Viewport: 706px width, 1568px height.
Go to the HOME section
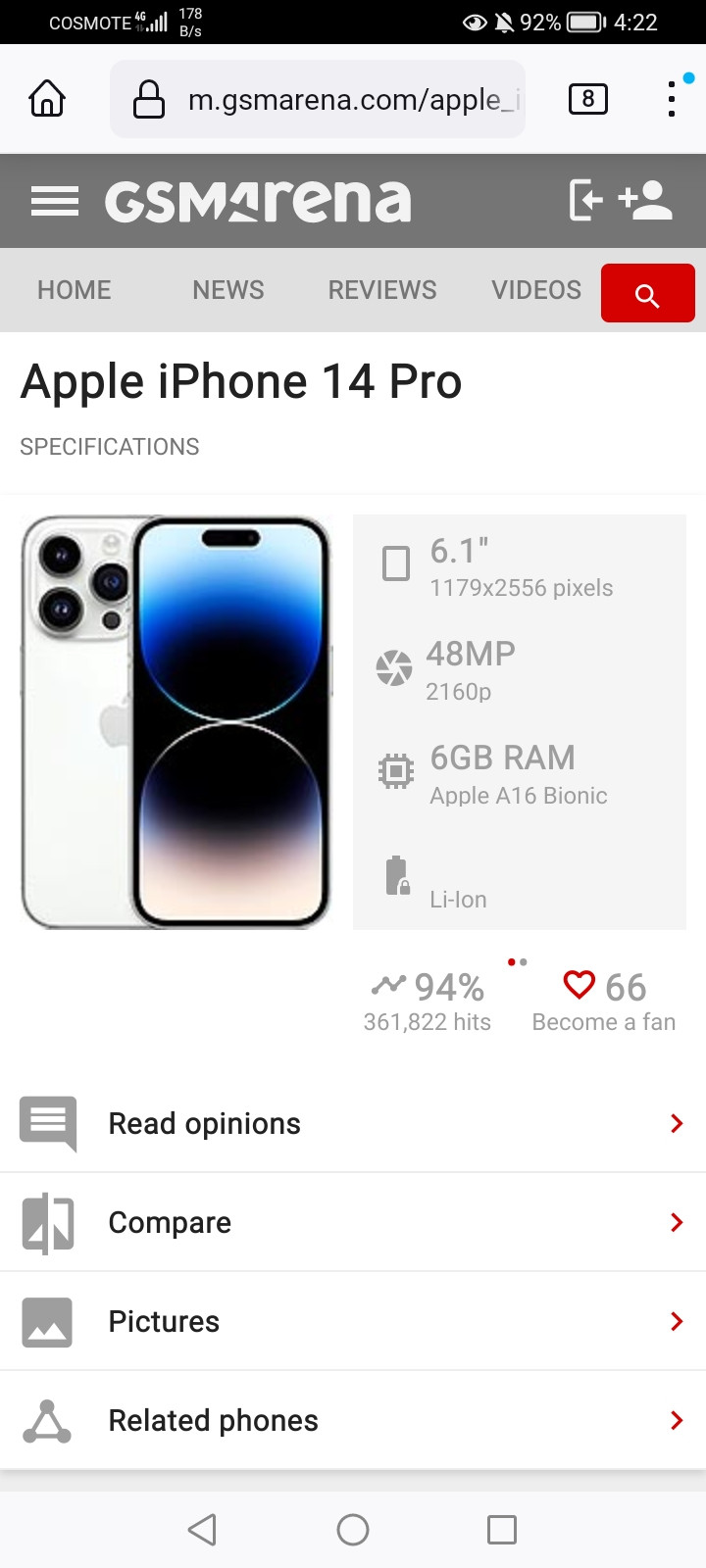coord(75,290)
